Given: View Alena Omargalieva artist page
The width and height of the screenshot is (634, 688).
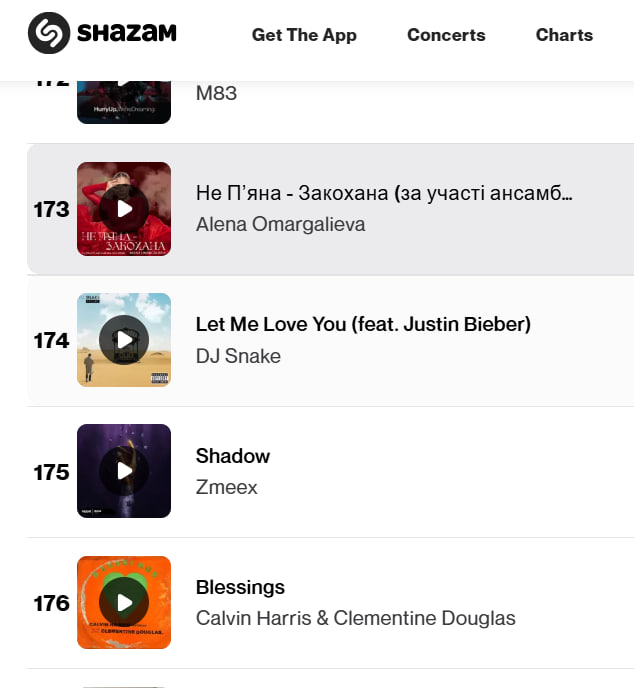Looking at the screenshot, I should coord(280,224).
